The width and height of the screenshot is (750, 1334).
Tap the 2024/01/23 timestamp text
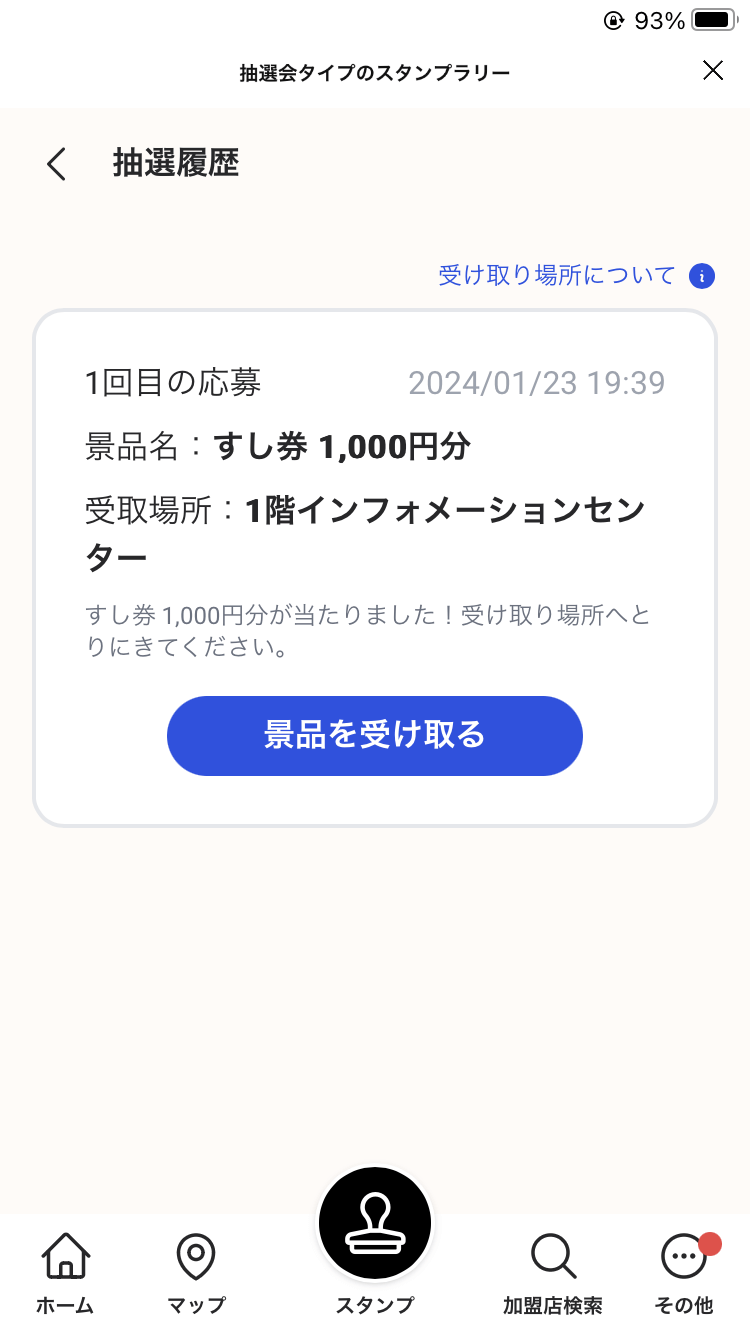tap(536, 383)
